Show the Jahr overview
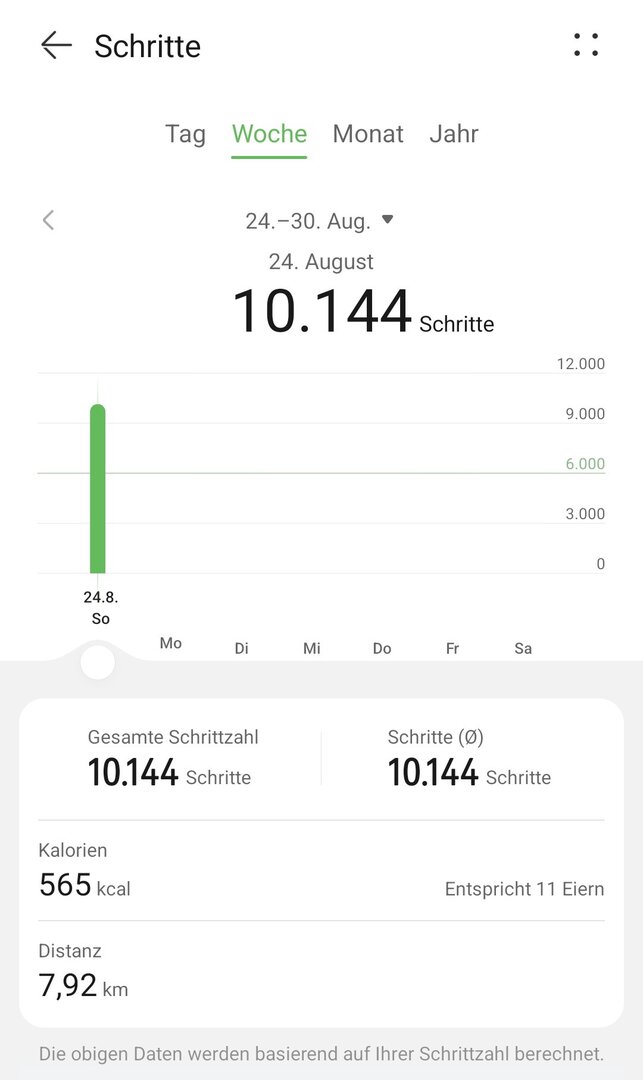 click(x=454, y=134)
